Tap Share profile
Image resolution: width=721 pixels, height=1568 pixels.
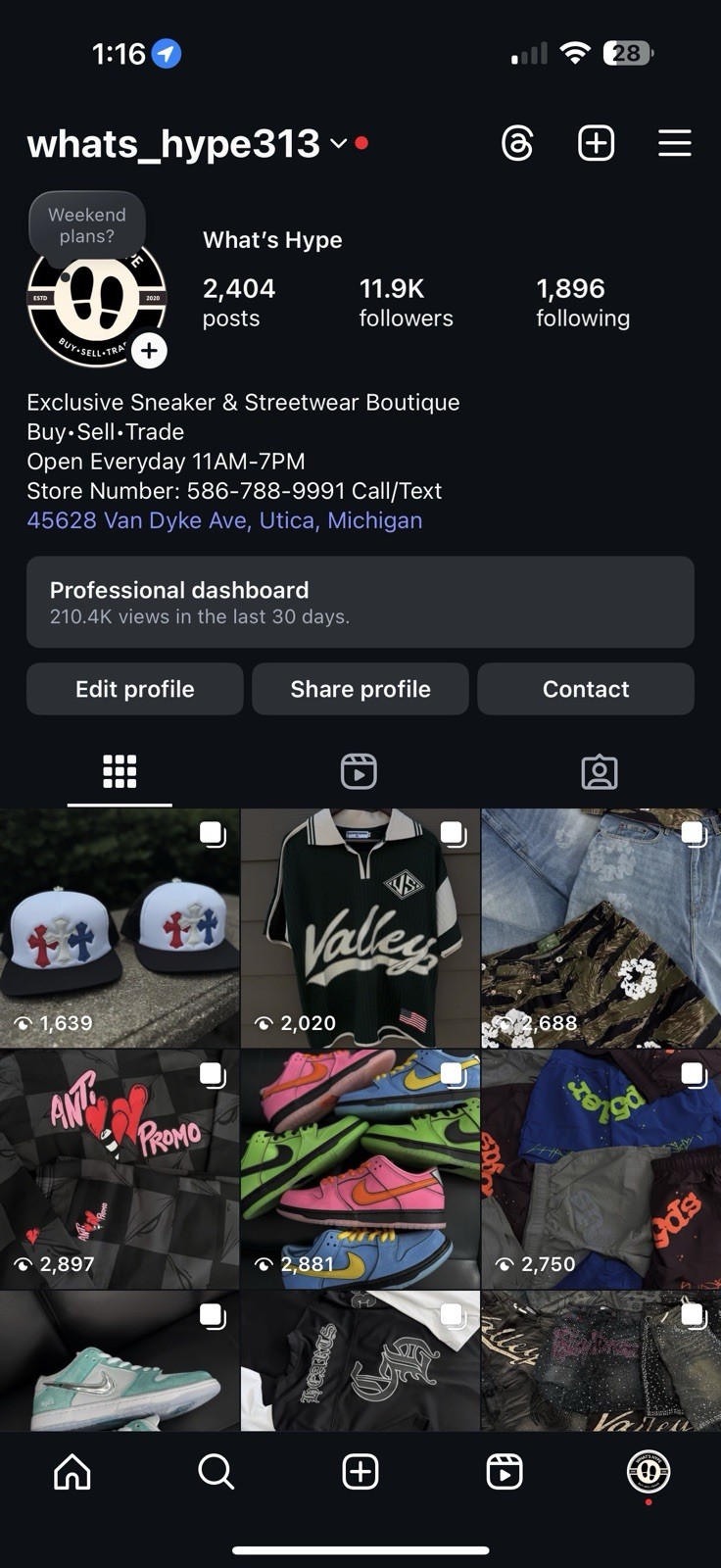coord(360,689)
